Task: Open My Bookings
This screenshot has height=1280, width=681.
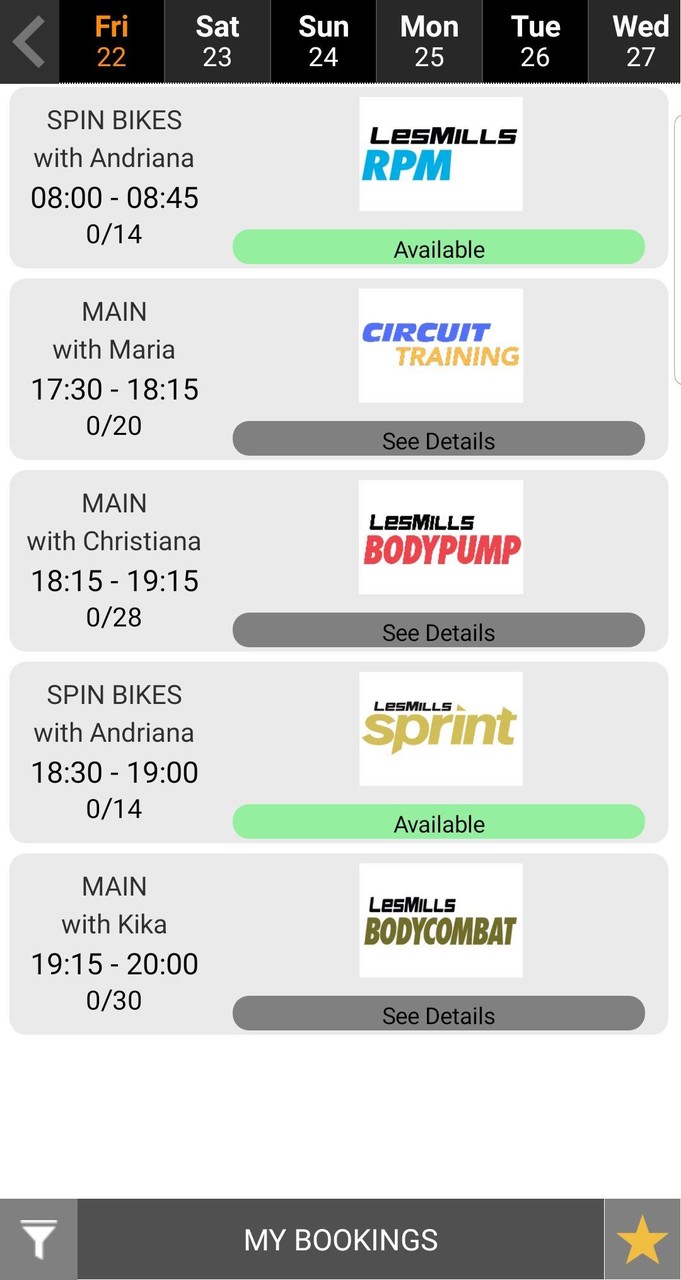Action: click(341, 1240)
